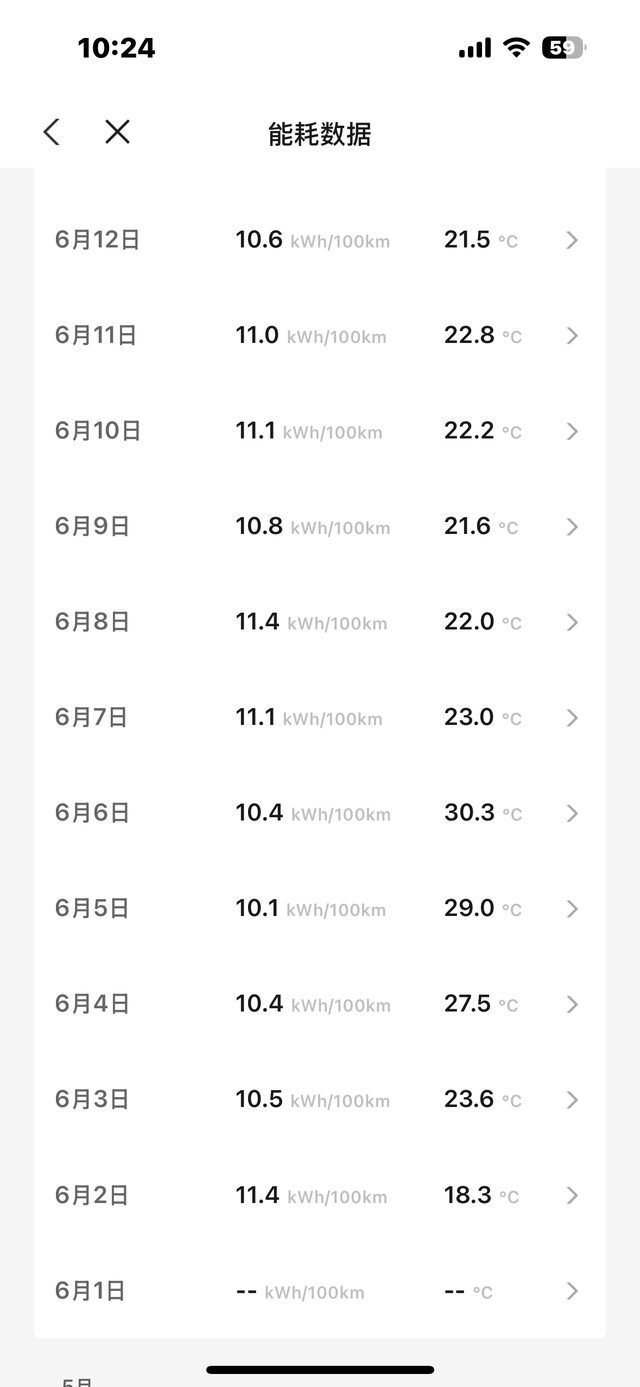View 6月8日 consumption details
This screenshot has width=640, height=1387.
(318, 622)
